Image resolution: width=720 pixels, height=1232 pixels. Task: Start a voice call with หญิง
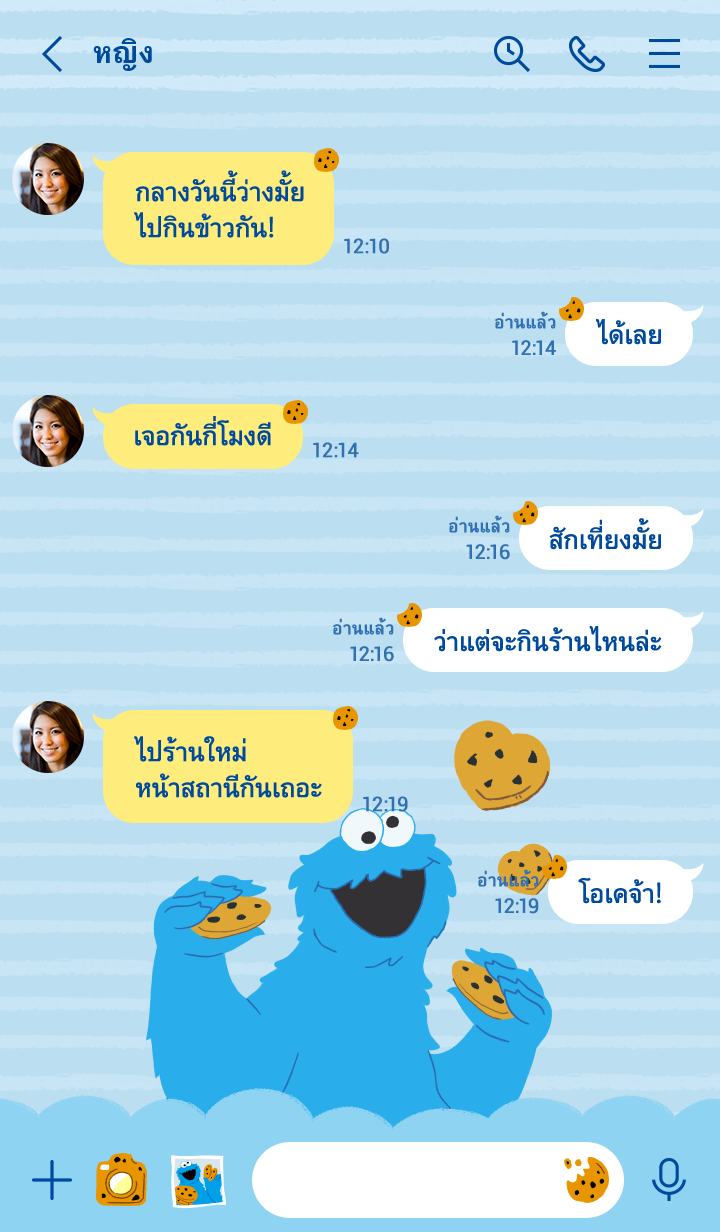coord(587,54)
